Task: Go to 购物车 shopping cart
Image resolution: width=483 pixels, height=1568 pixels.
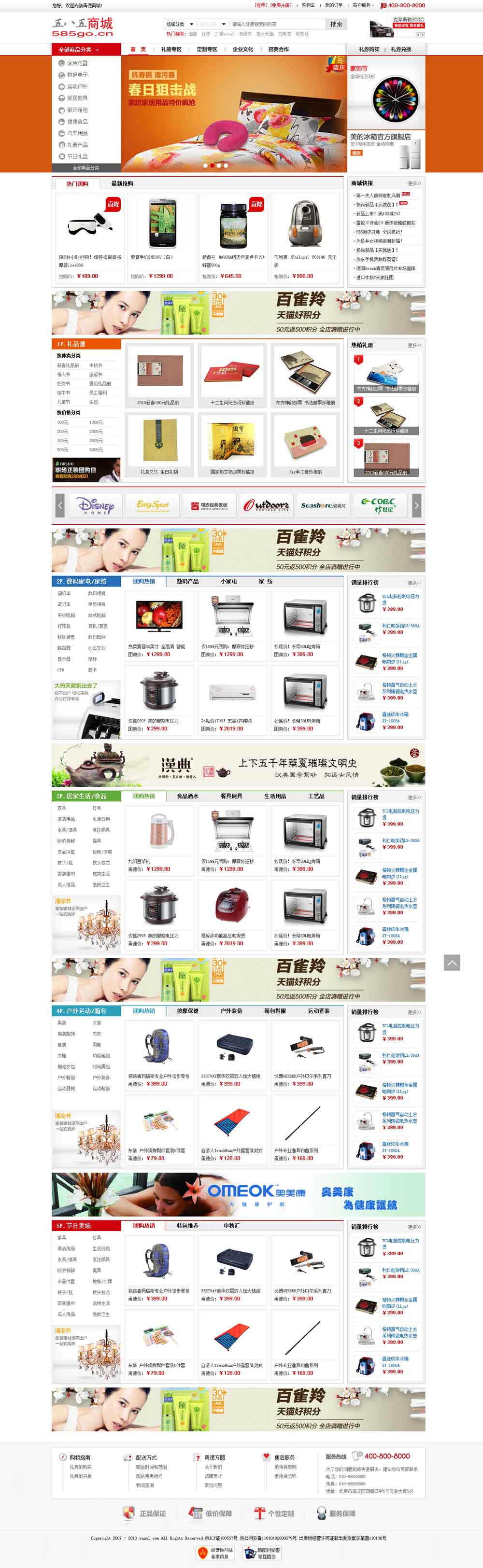Action: pyautogui.click(x=308, y=5)
